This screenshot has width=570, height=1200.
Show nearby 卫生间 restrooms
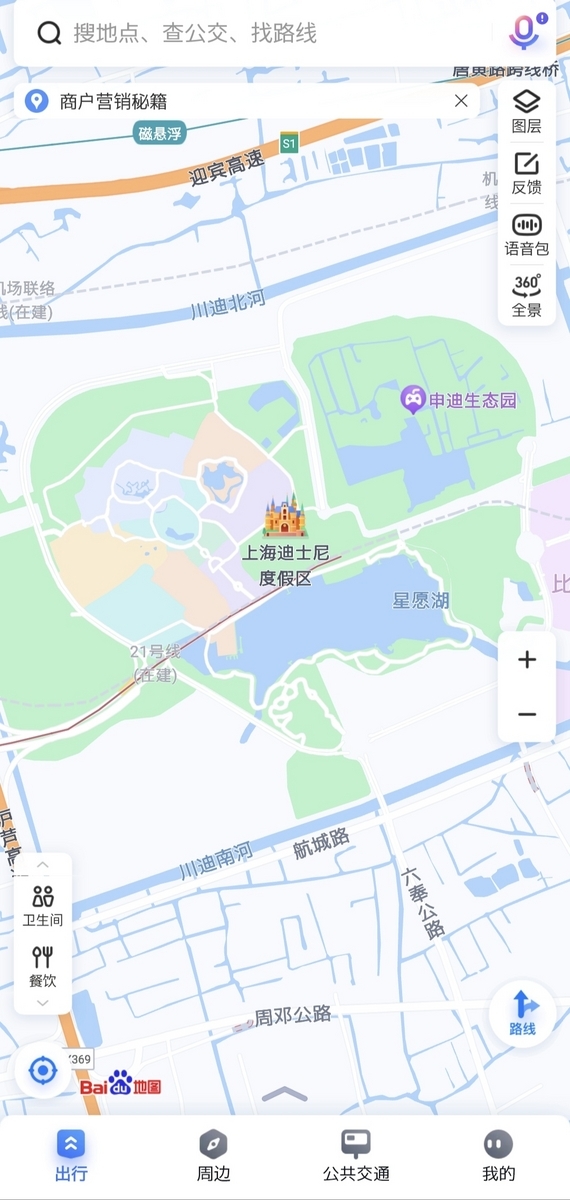(x=43, y=907)
